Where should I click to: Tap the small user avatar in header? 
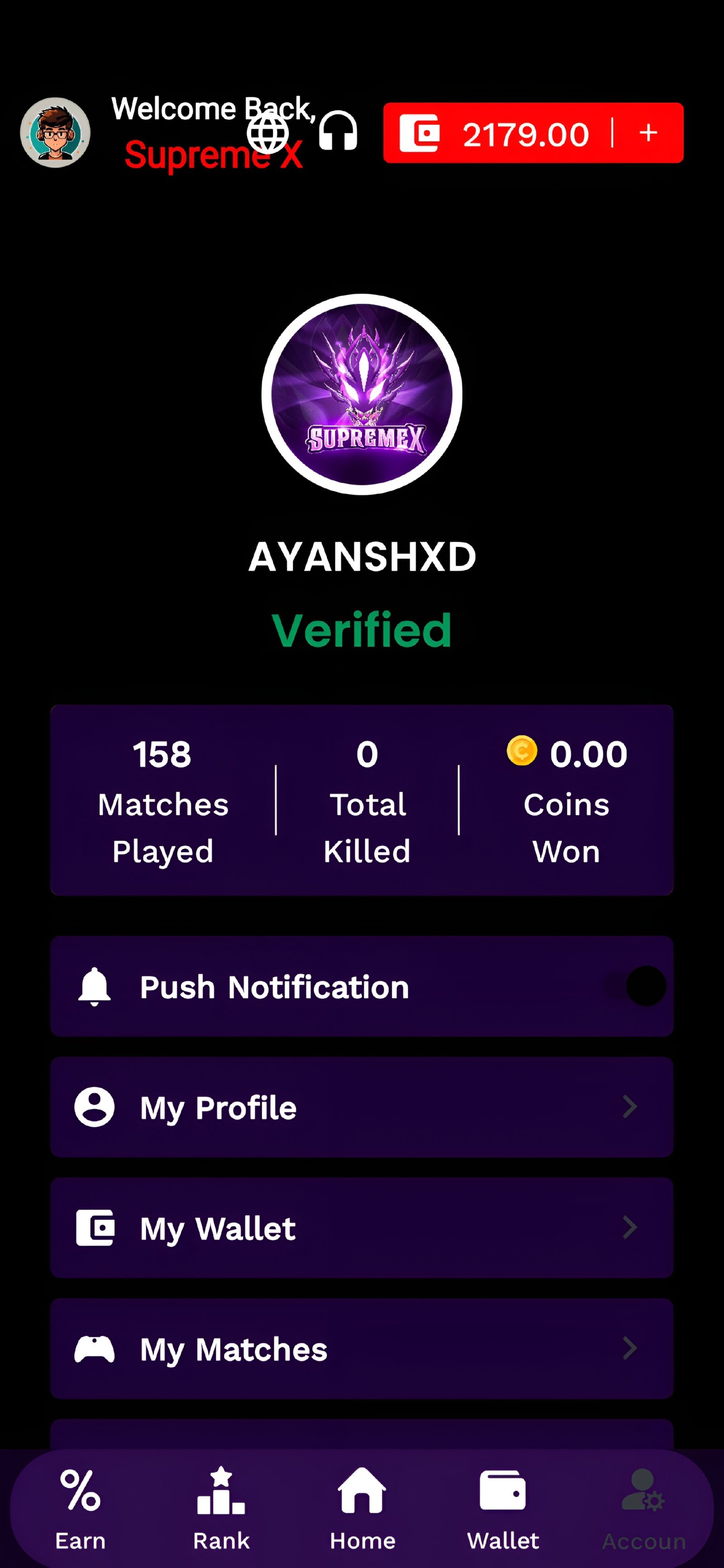tap(55, 133)
